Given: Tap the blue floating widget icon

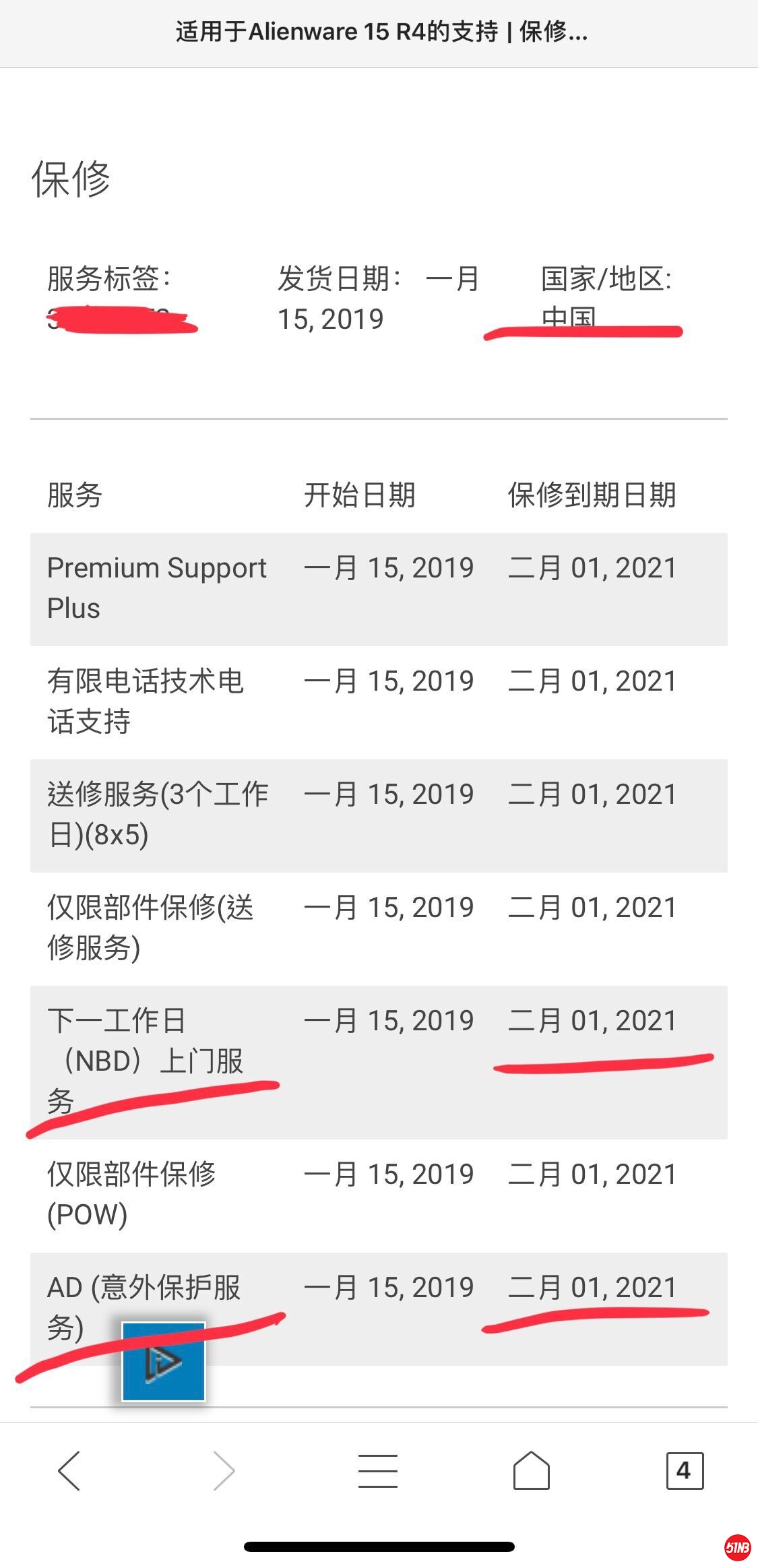Looking at the screenshot, I should tap(164, 1362).
